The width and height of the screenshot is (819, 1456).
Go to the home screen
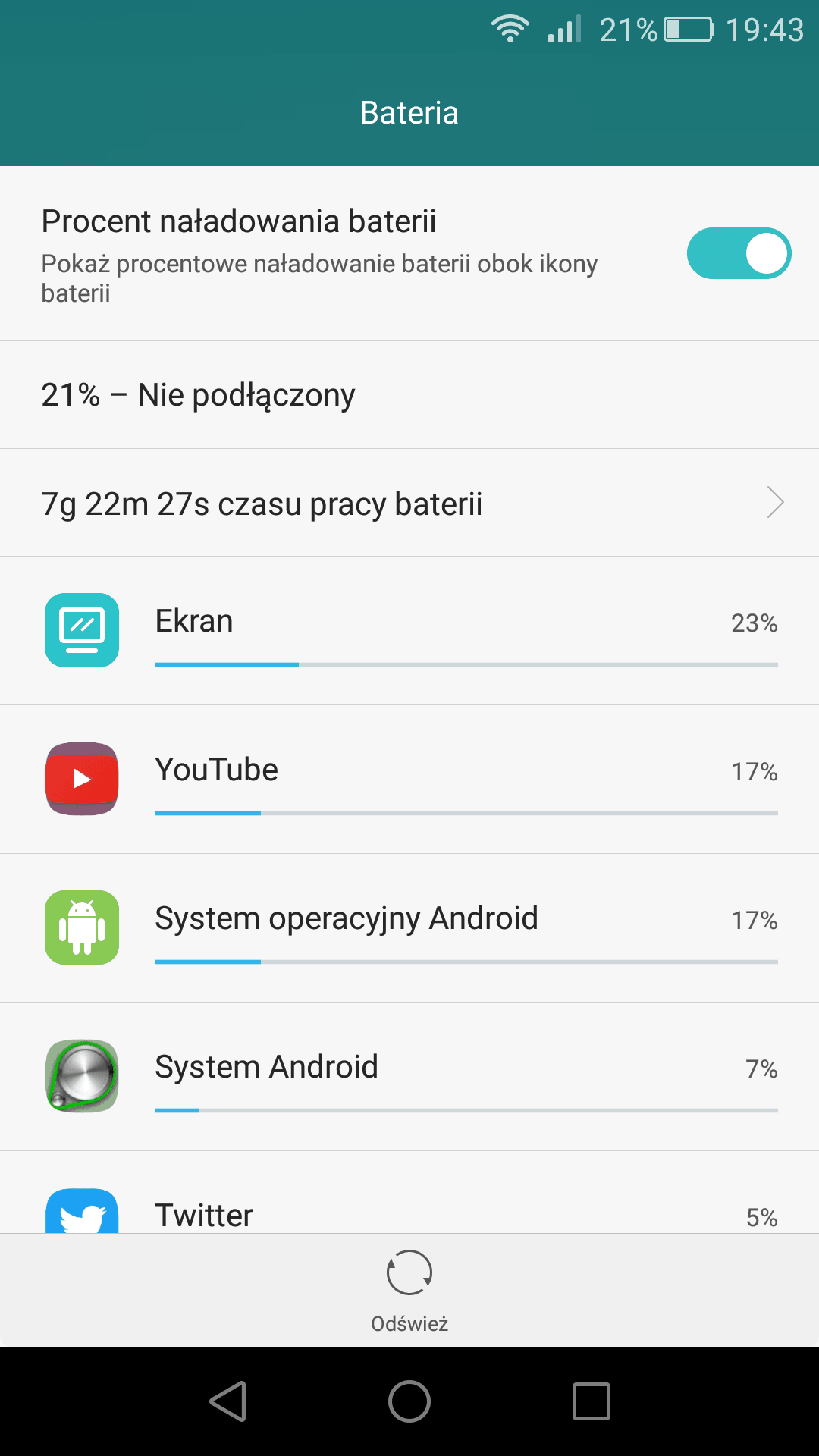[x=409, y=1401]
